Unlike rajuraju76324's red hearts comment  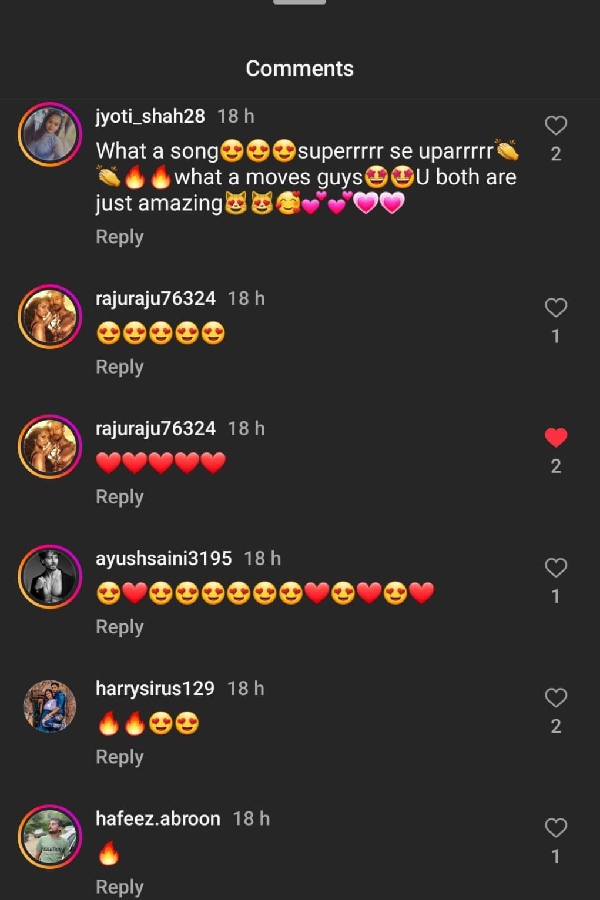[x=556, y=438]
